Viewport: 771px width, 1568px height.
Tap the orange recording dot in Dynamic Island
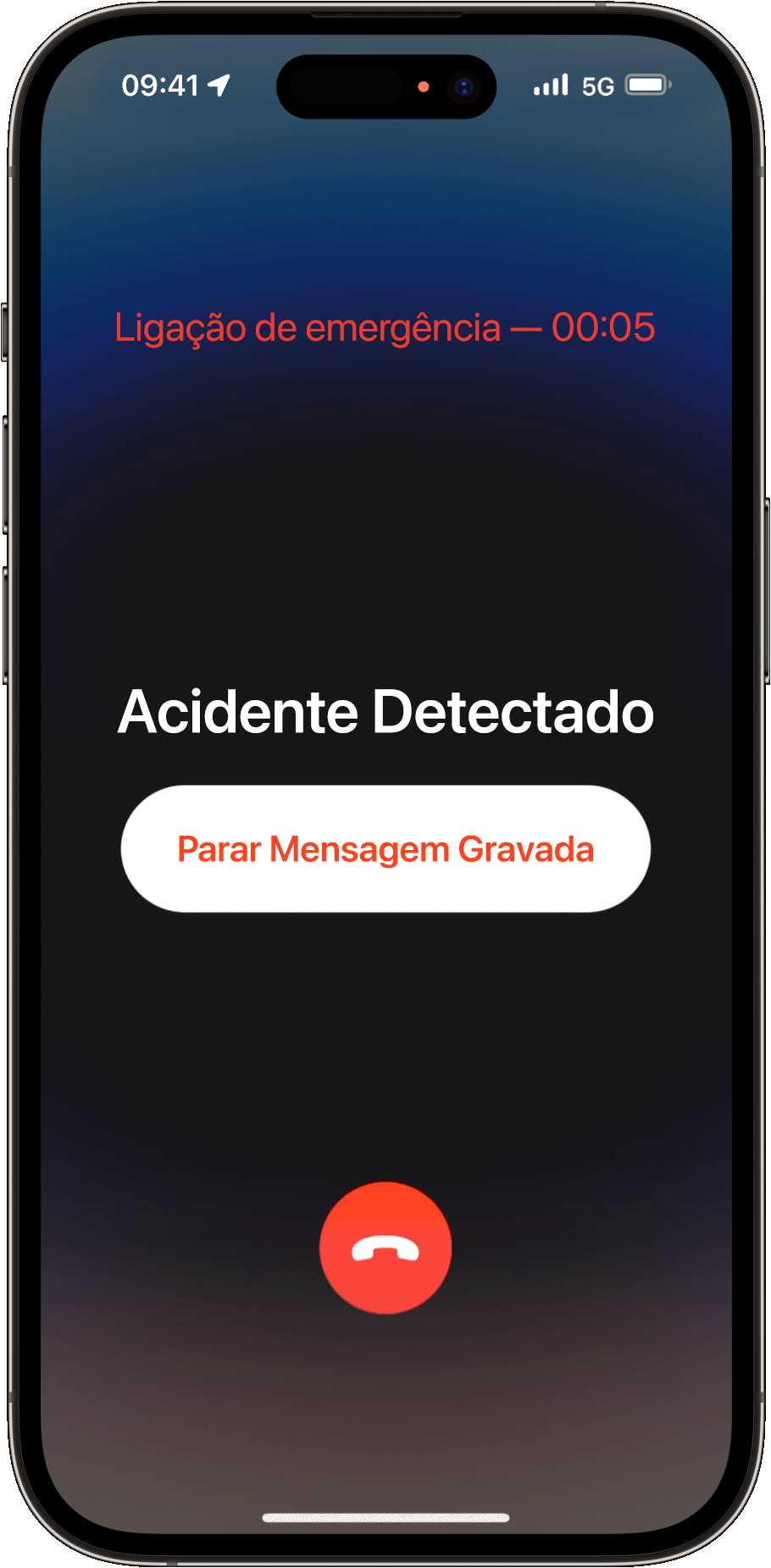(x=424, y=86)
